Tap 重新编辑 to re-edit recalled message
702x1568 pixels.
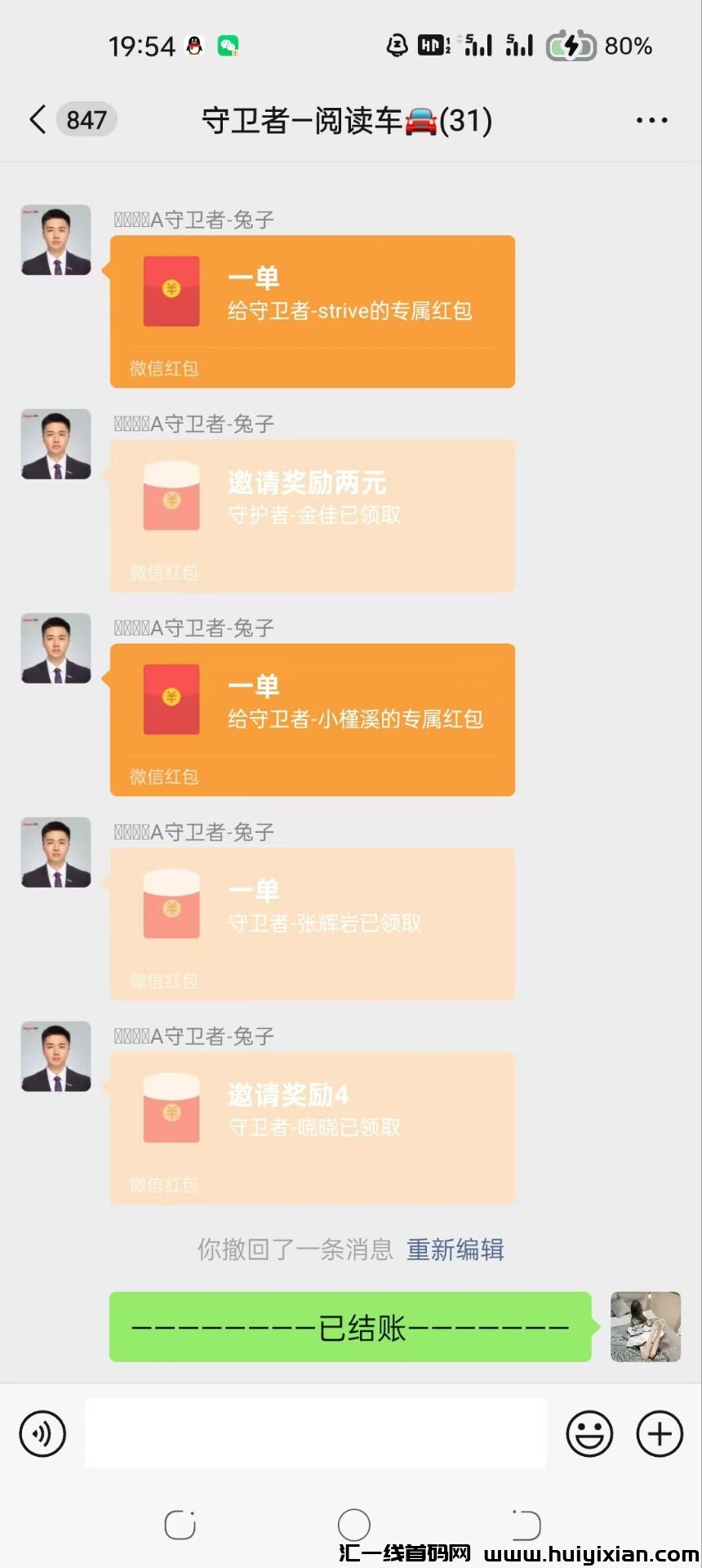(x=455, y=1249)
